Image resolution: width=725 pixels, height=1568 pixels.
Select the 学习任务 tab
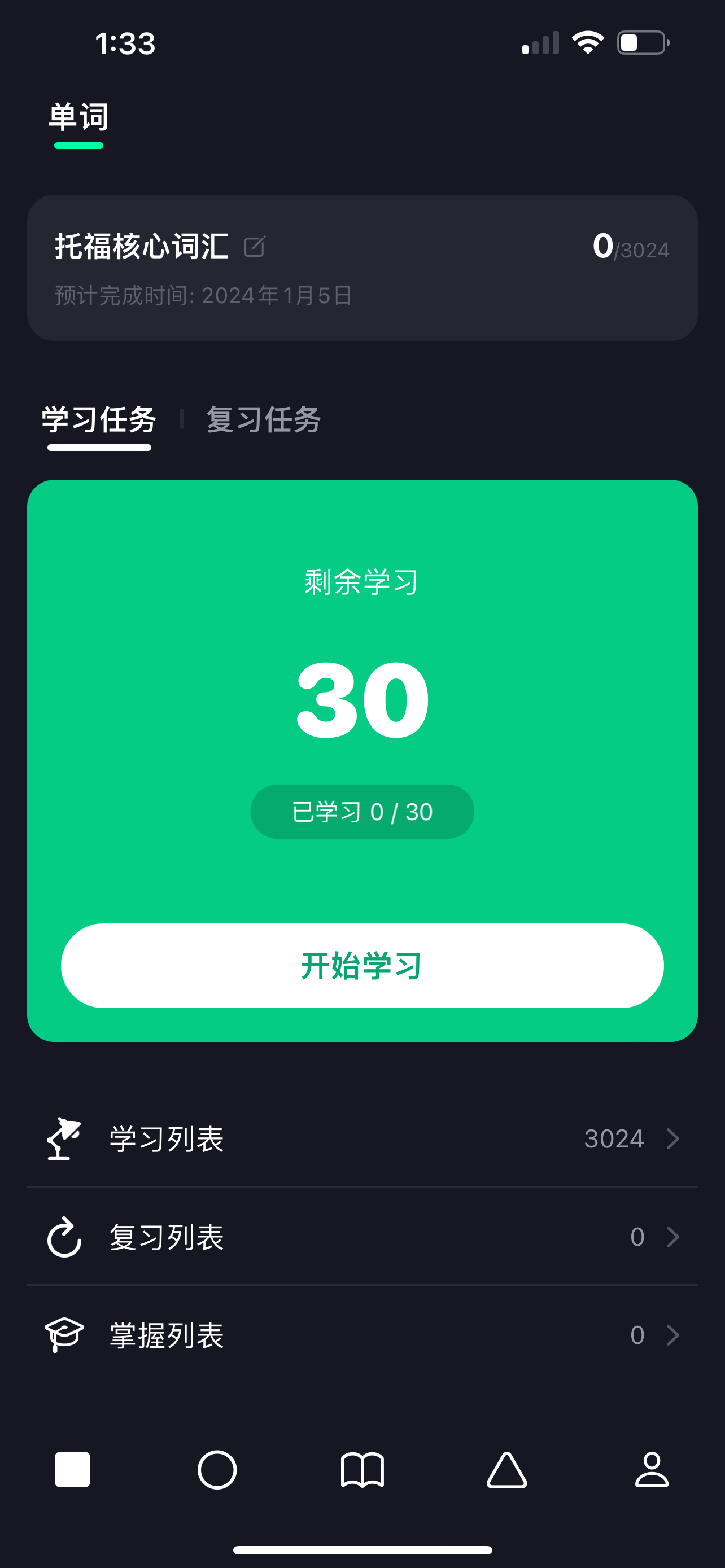[x=99, y=420]
